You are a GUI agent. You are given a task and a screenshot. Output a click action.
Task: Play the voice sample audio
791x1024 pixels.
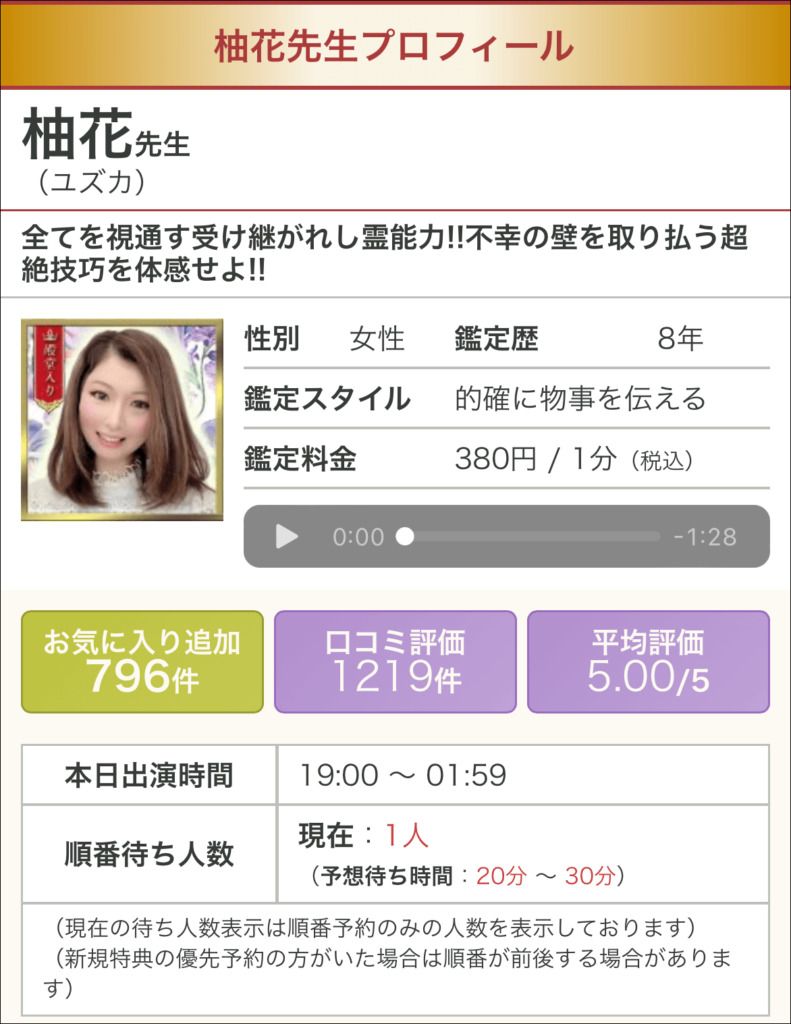point(287,537)
